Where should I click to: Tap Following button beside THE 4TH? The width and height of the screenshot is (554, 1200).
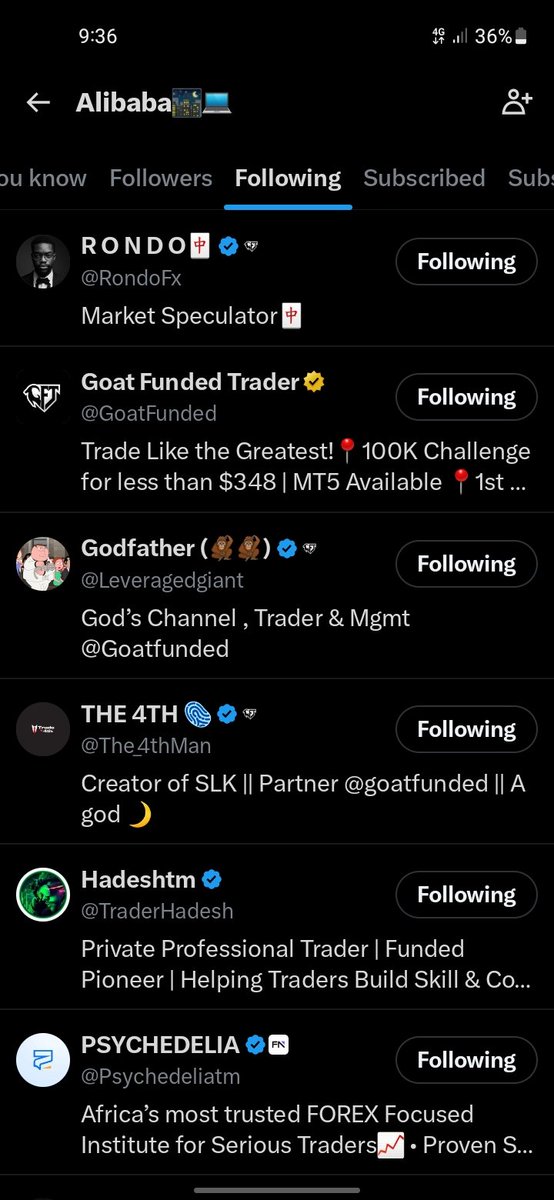pos(466,730)
